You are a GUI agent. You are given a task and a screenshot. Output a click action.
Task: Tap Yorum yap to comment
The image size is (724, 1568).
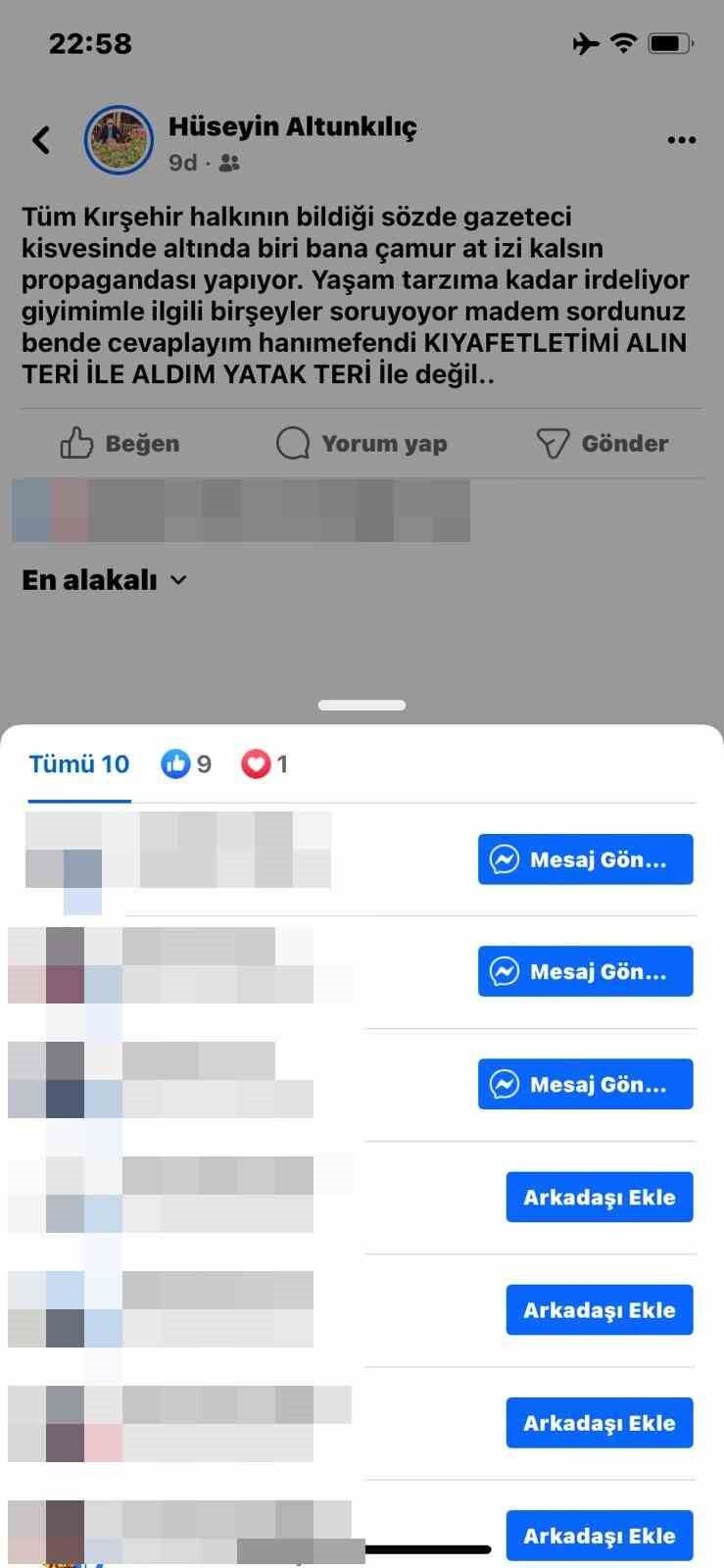click(x=362, y=444)
